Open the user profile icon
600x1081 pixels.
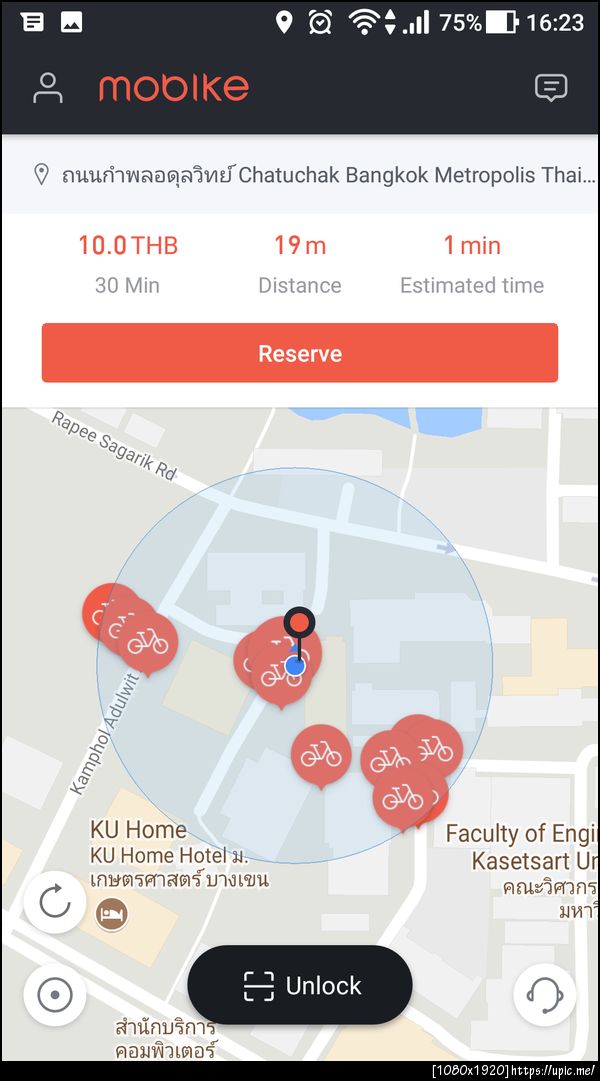47,88
